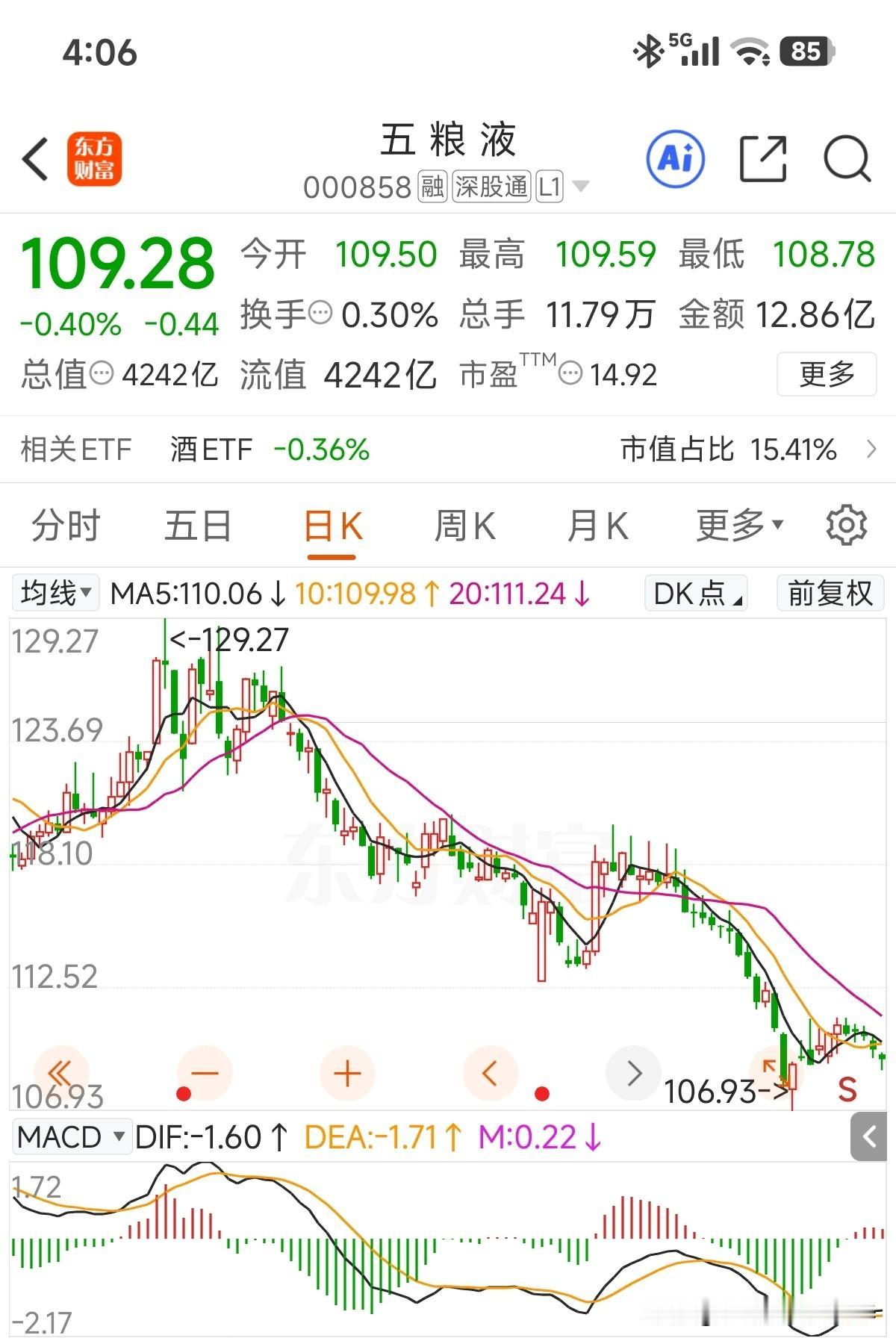896x1344 pixels.
Task: Click the share icon
Action: coord(763,158)
